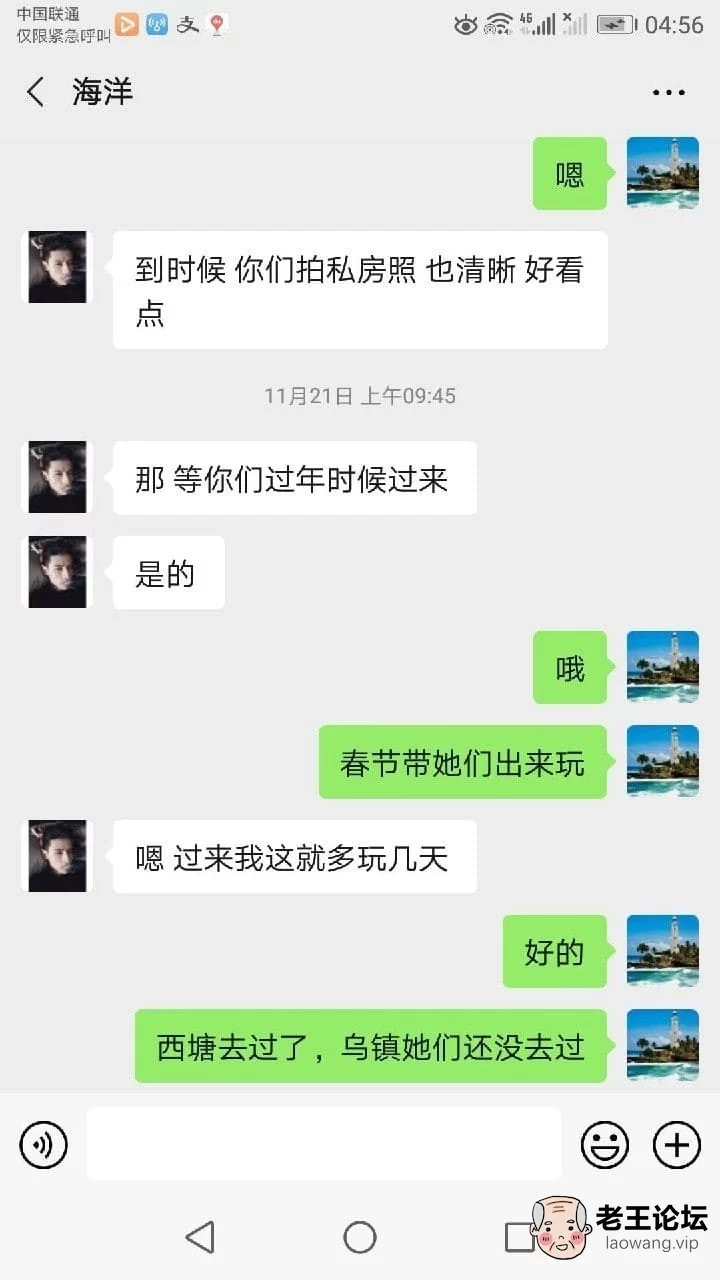Tap the system back triangle button
The image size is (720, 1280).
[x=200, y=1237]
